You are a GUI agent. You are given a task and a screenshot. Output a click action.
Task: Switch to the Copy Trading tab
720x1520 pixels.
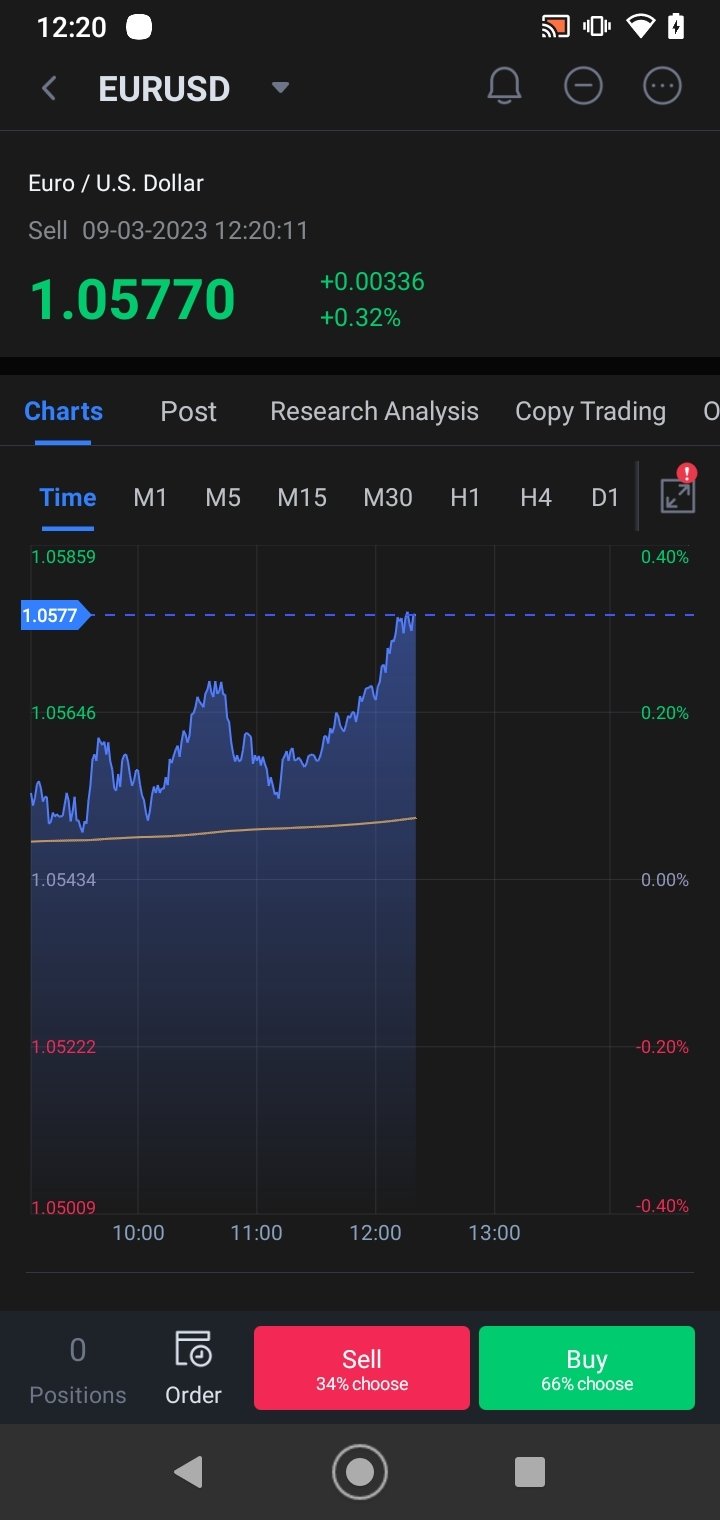point(590,412)
